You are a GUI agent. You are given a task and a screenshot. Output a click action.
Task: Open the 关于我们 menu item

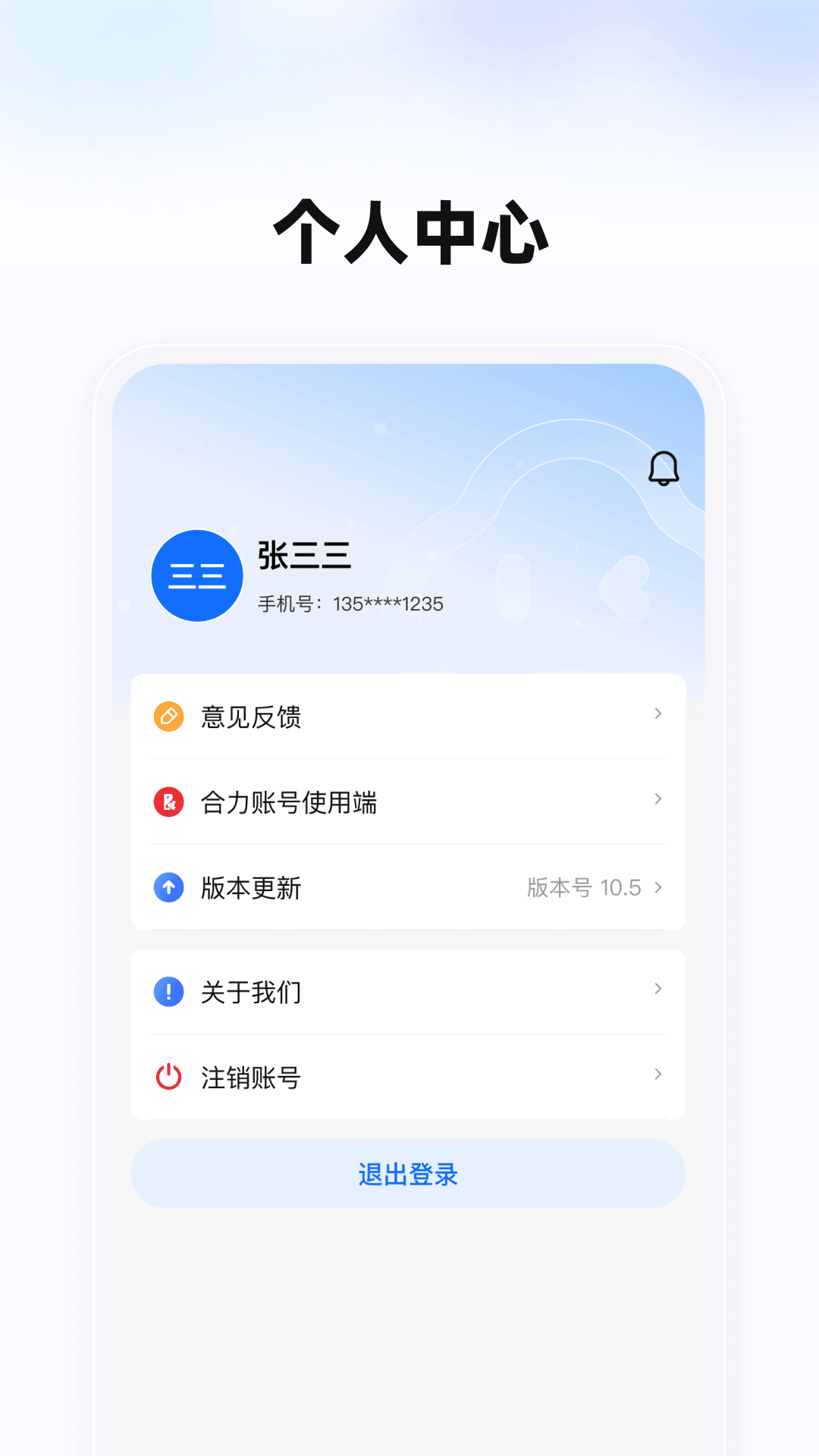point(250,991)
